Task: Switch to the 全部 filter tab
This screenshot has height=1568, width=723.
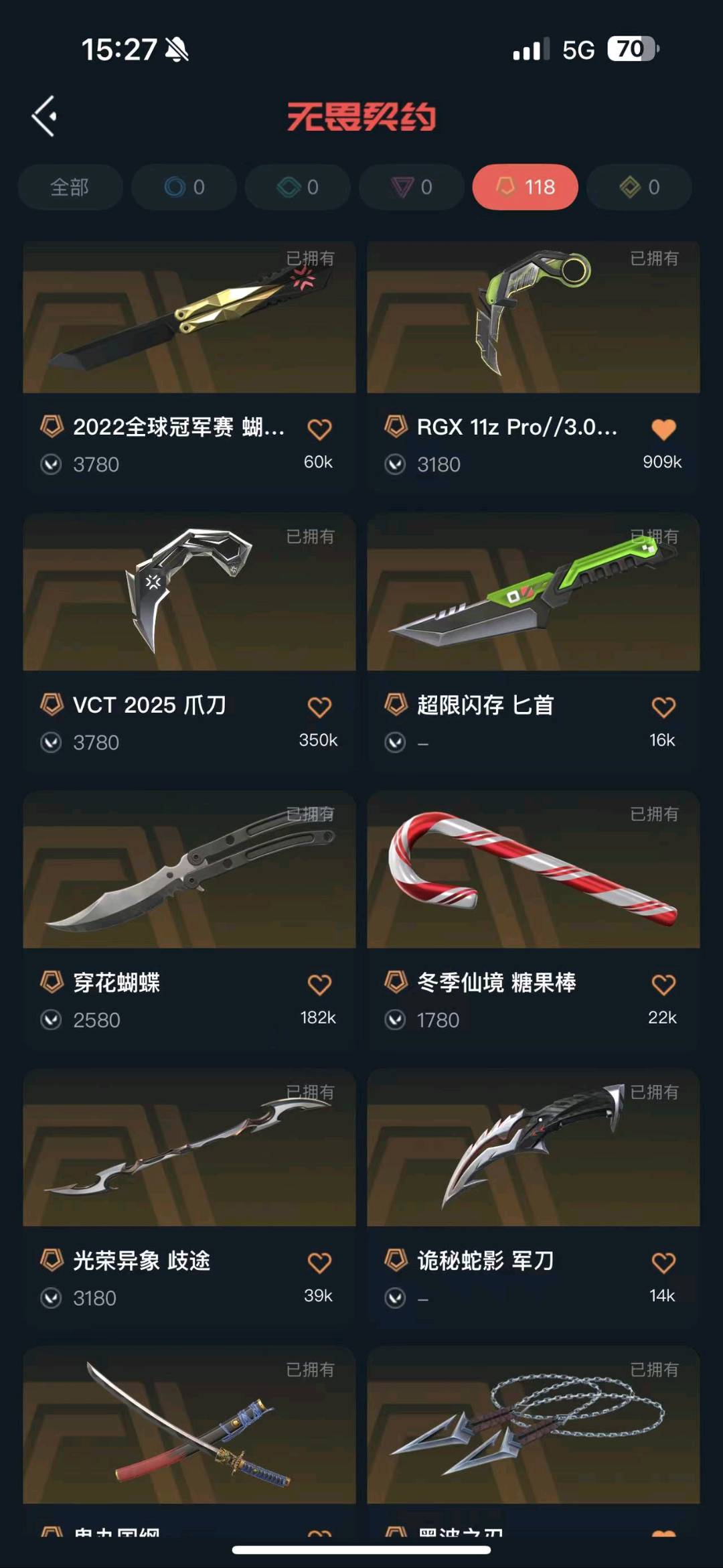Action: coord(70,187)
